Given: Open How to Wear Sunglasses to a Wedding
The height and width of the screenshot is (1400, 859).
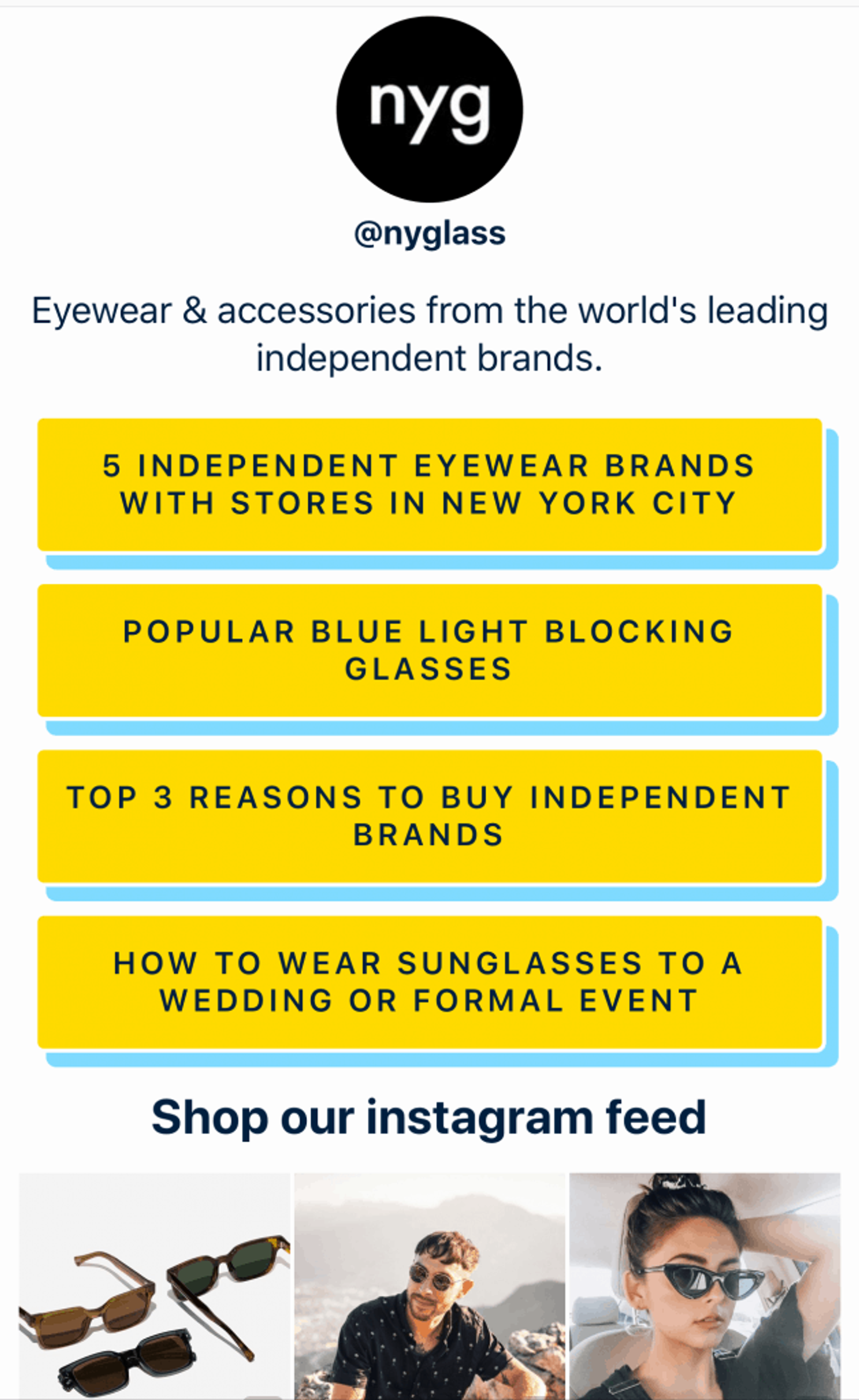Looking at the screenshot, I should click(x=430, y=983).
